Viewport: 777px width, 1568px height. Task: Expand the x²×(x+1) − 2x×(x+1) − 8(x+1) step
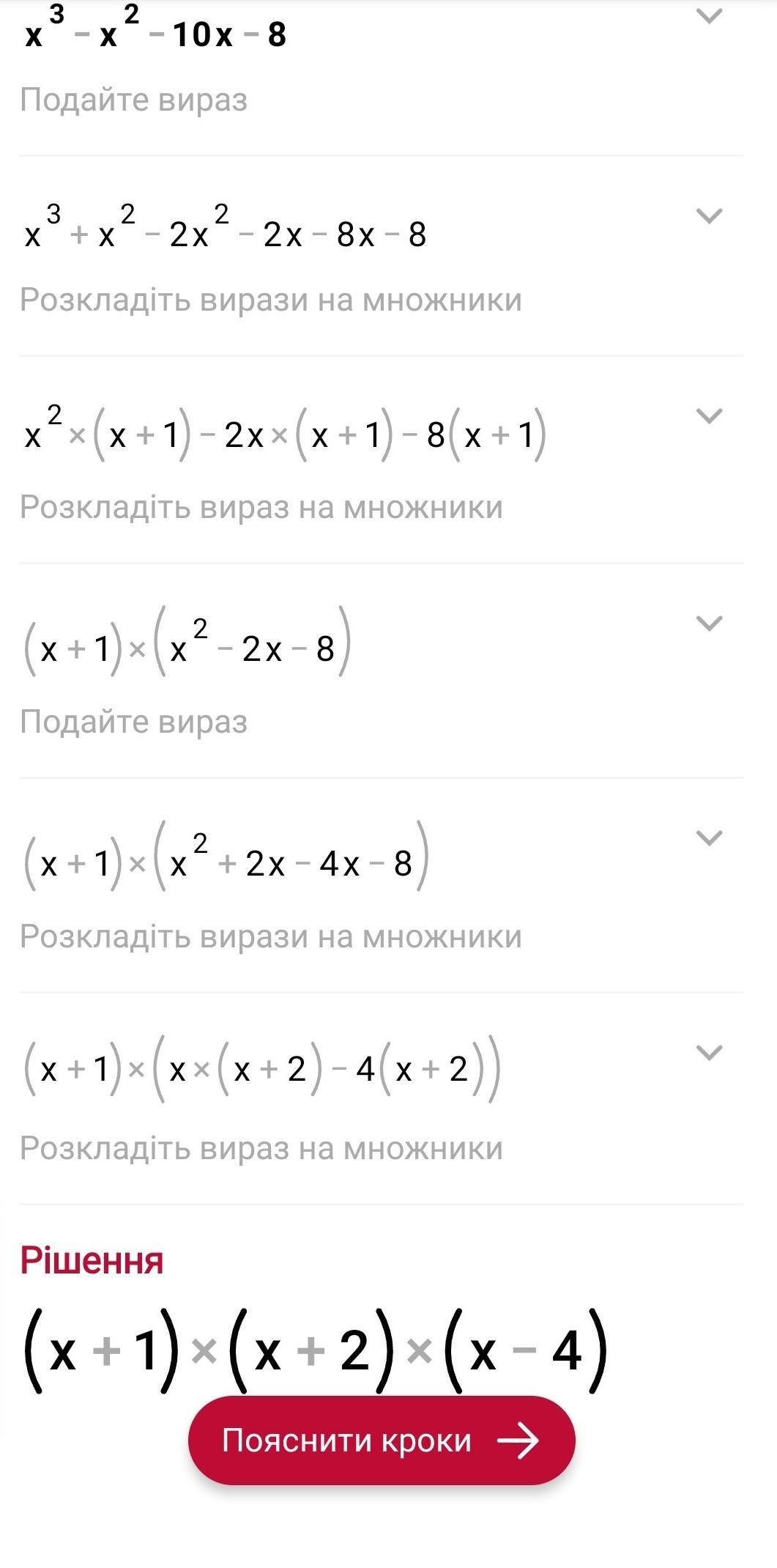click(x=709, y=416)
